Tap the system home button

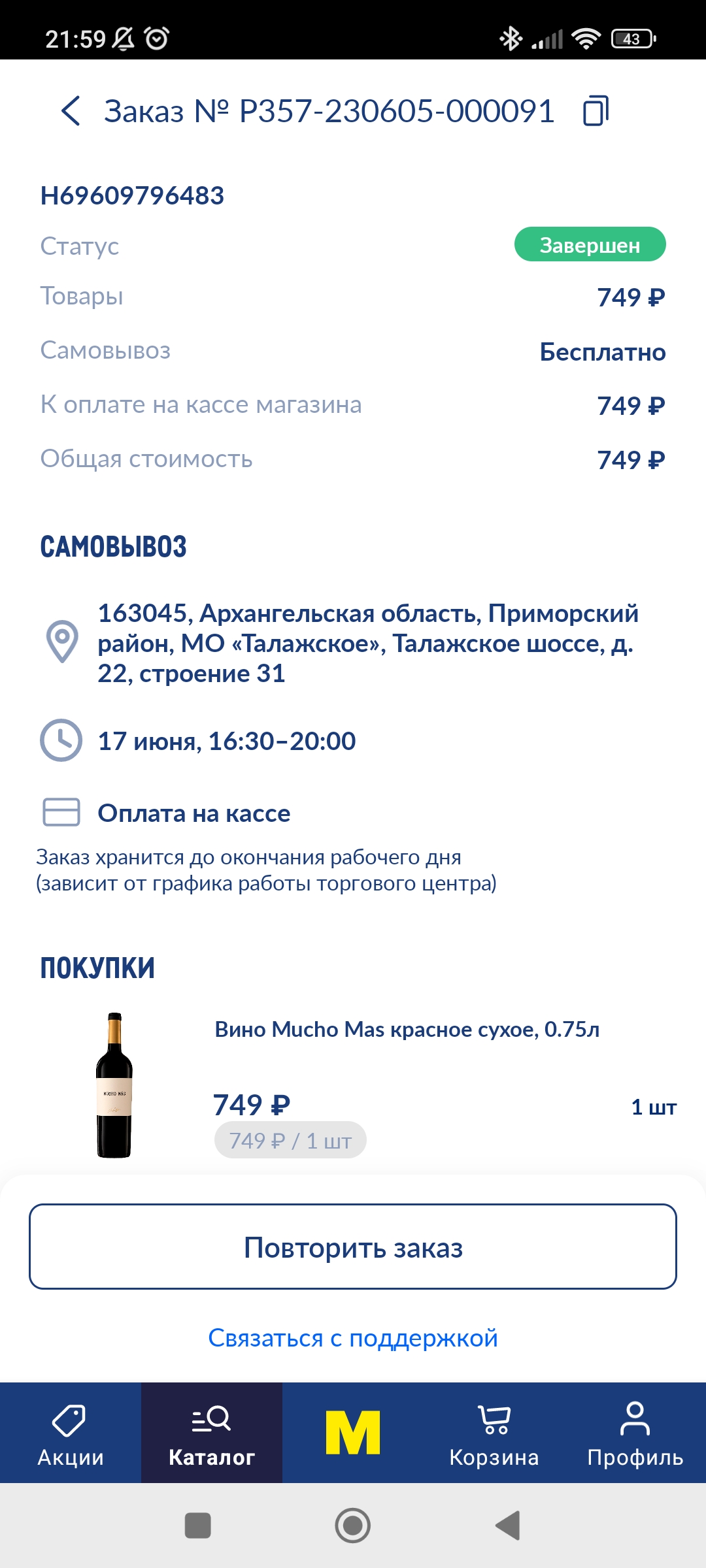(x=353, y=1526)
